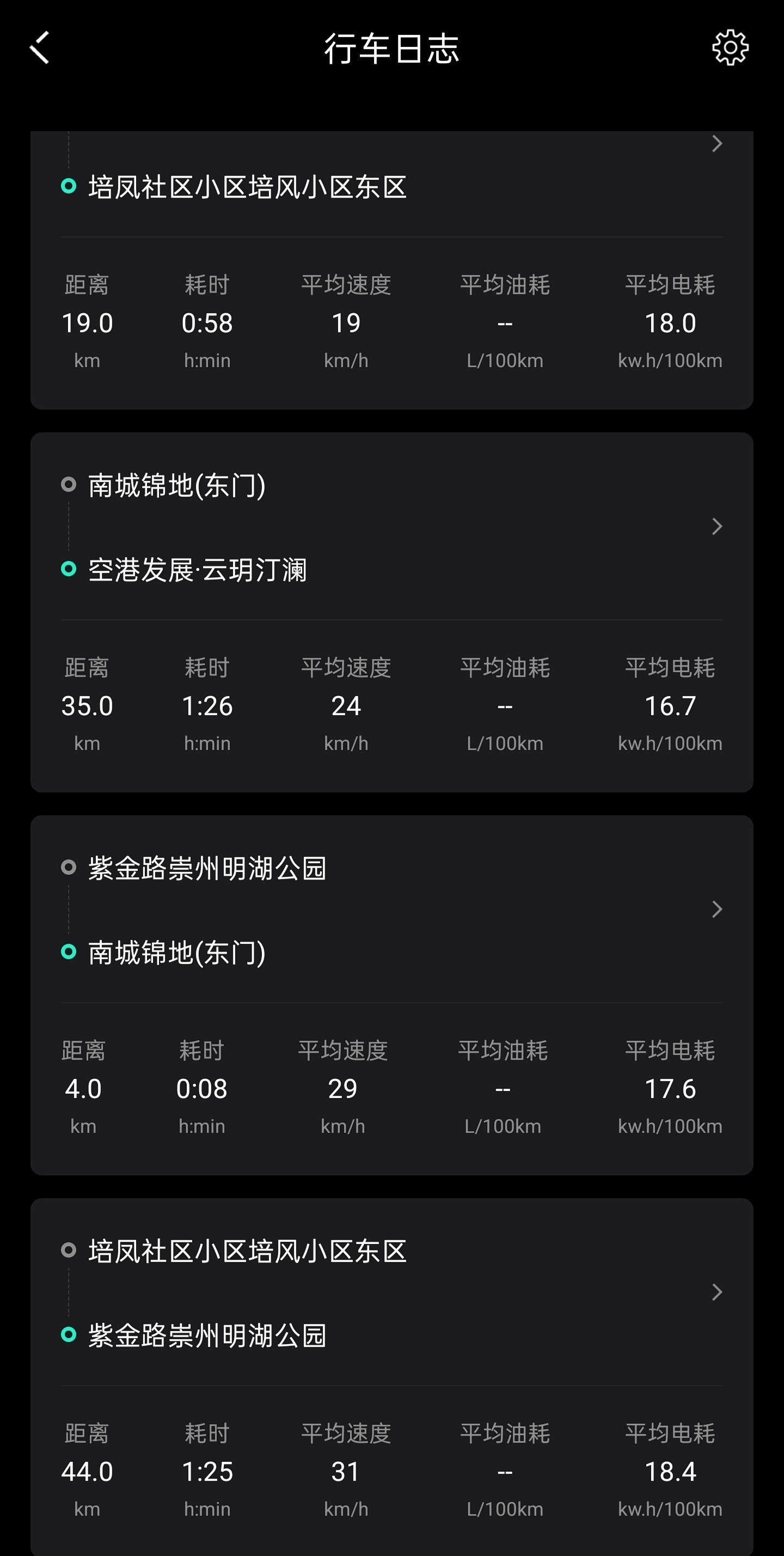The image size is (784, 1556).
Task: Open trip from 南城锦地(东门) to 空港发展·云玥汀澜
Action: click(392, 612)
